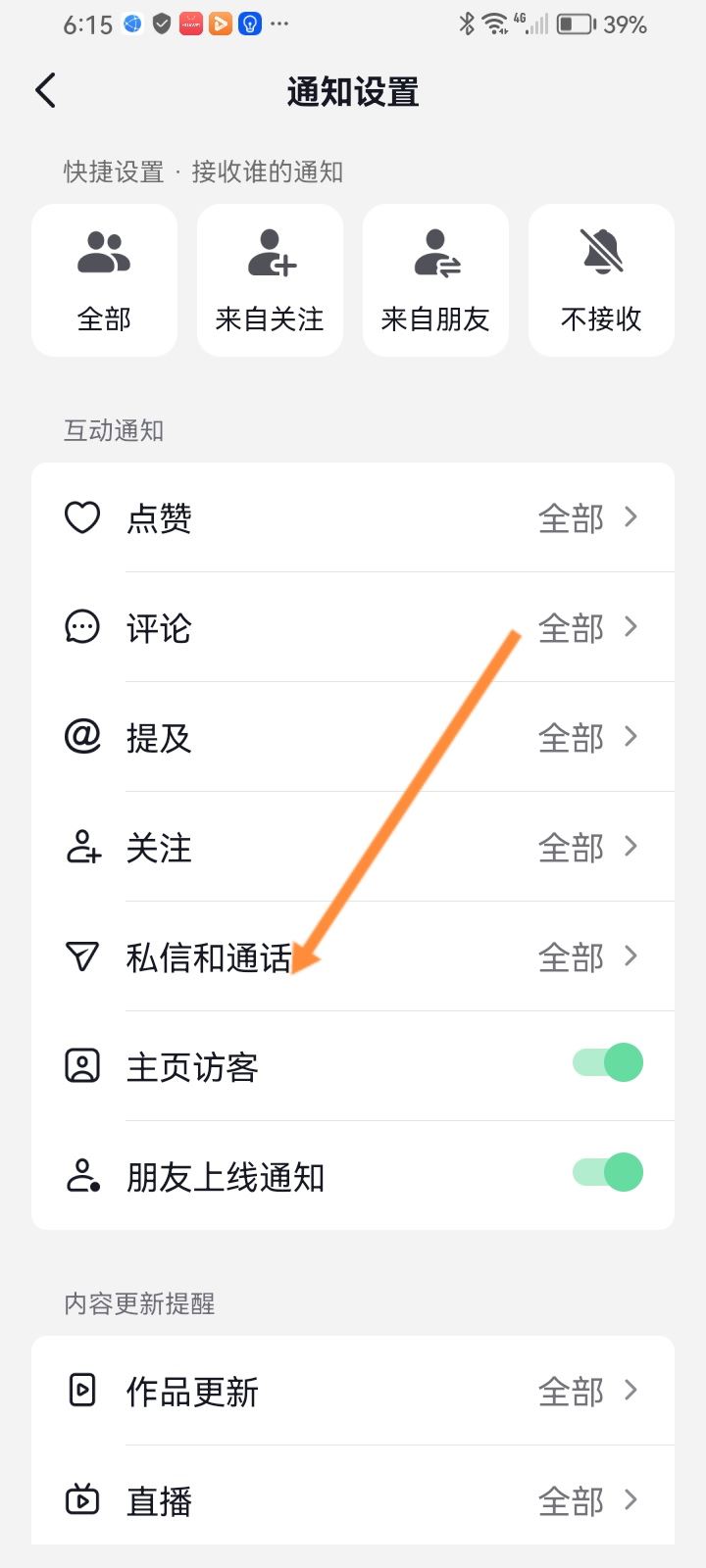Tap the @ icon next to 提及
706x1568 pixels.
[82, 737]
